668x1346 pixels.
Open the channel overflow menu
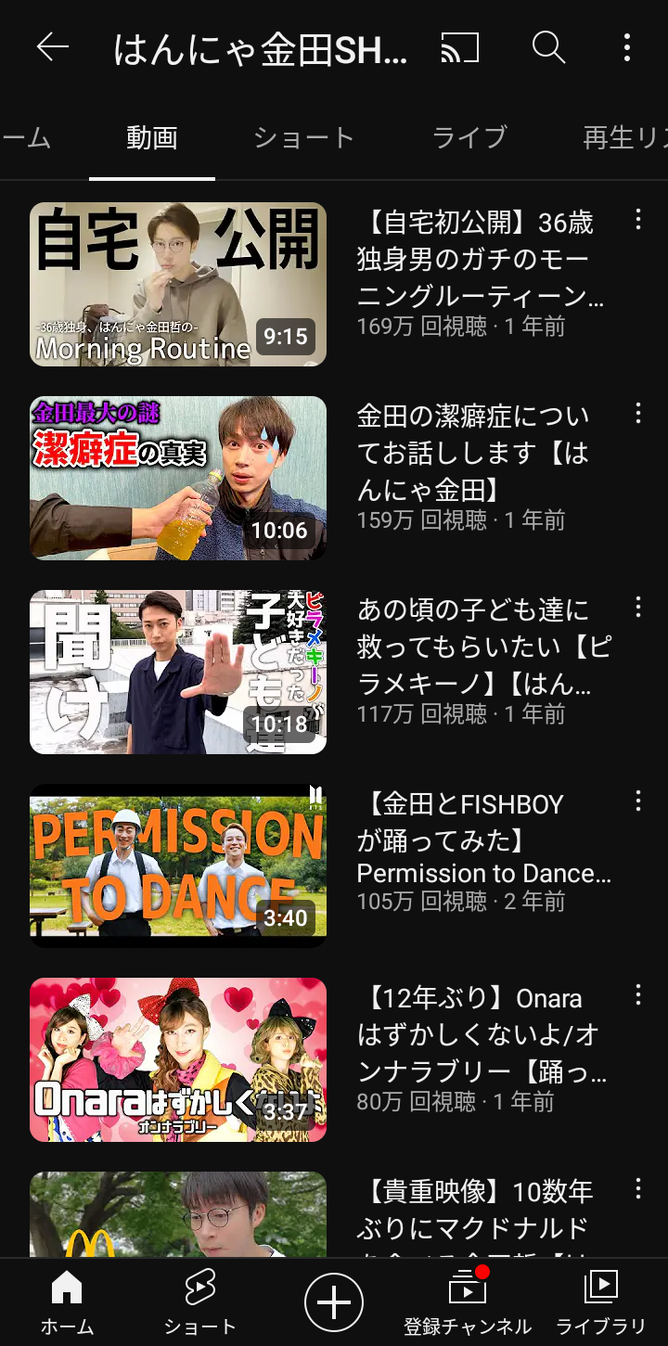tap(627, 48)
